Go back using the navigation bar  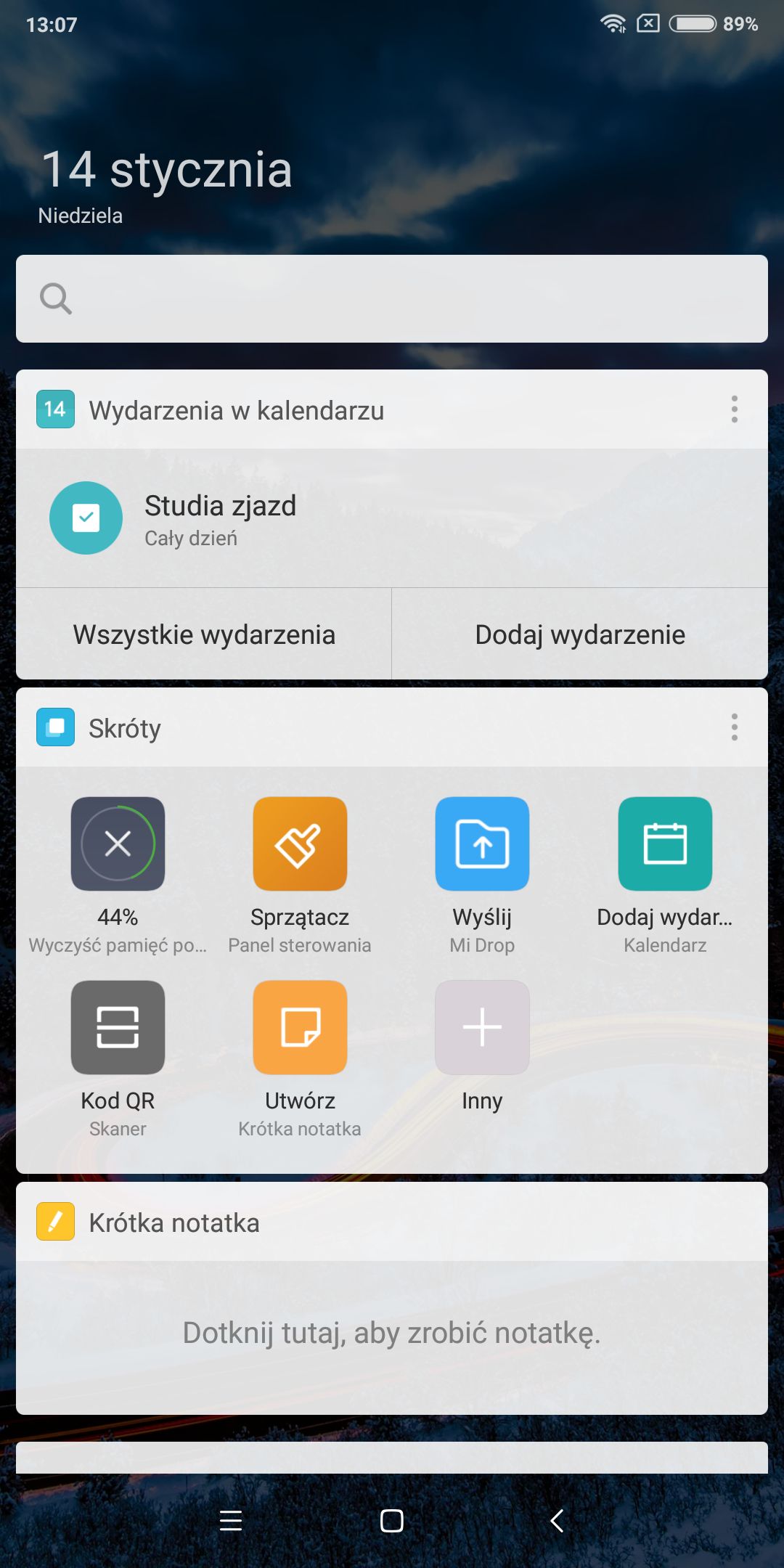click(557, 1520)
